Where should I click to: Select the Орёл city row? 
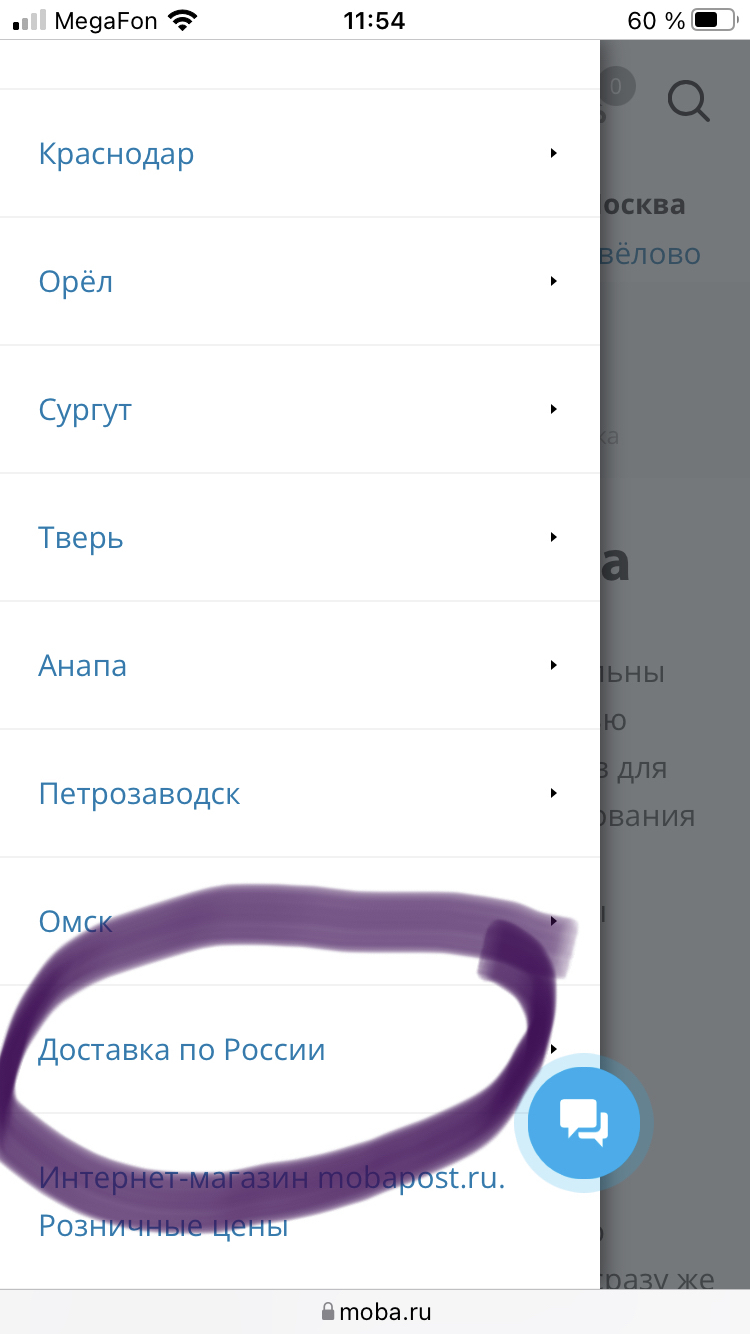point(76,282)
